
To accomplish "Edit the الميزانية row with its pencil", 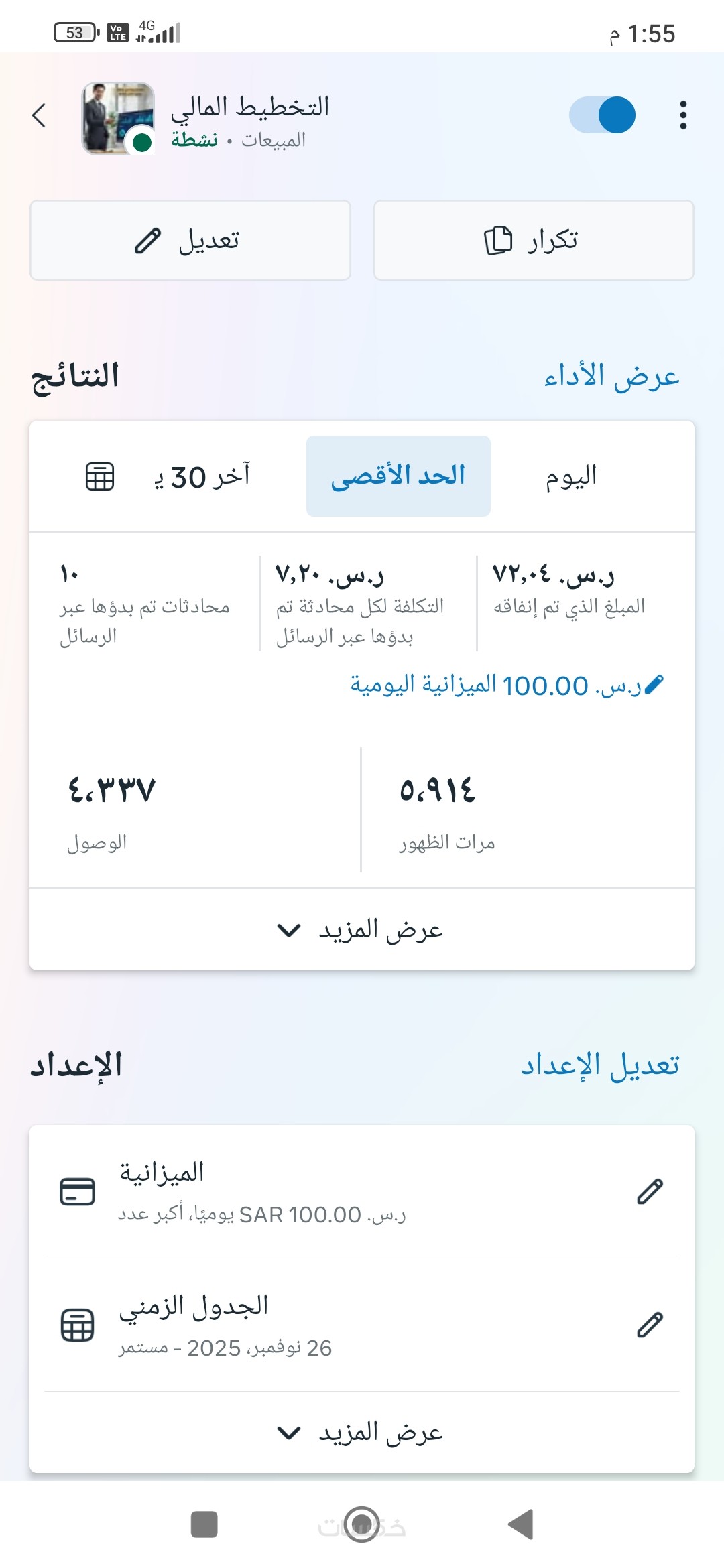I will [649, 1192].
